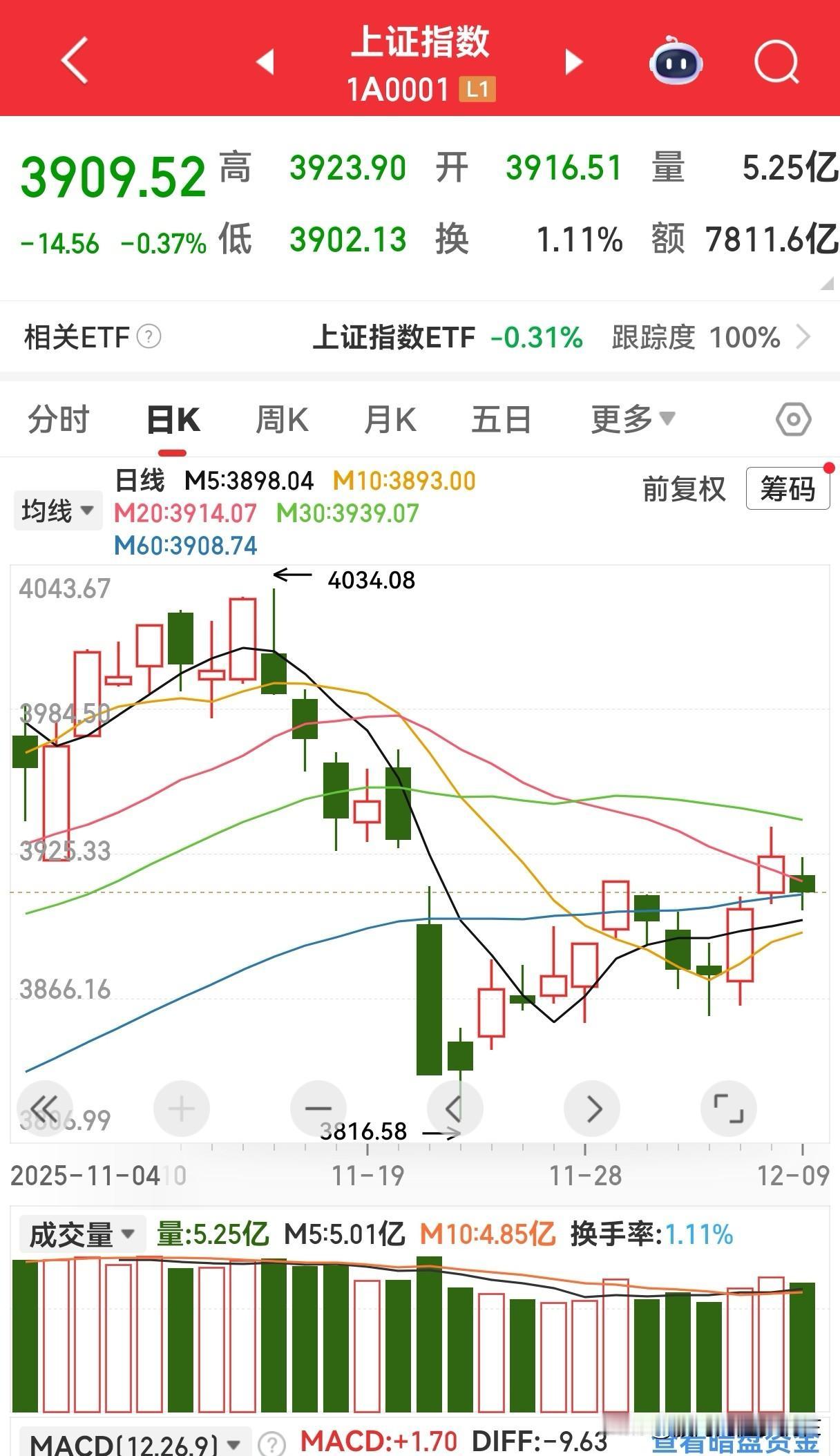Open chart settings with the gear icon
840x1456 pixels.
click(x=792, y=418)
